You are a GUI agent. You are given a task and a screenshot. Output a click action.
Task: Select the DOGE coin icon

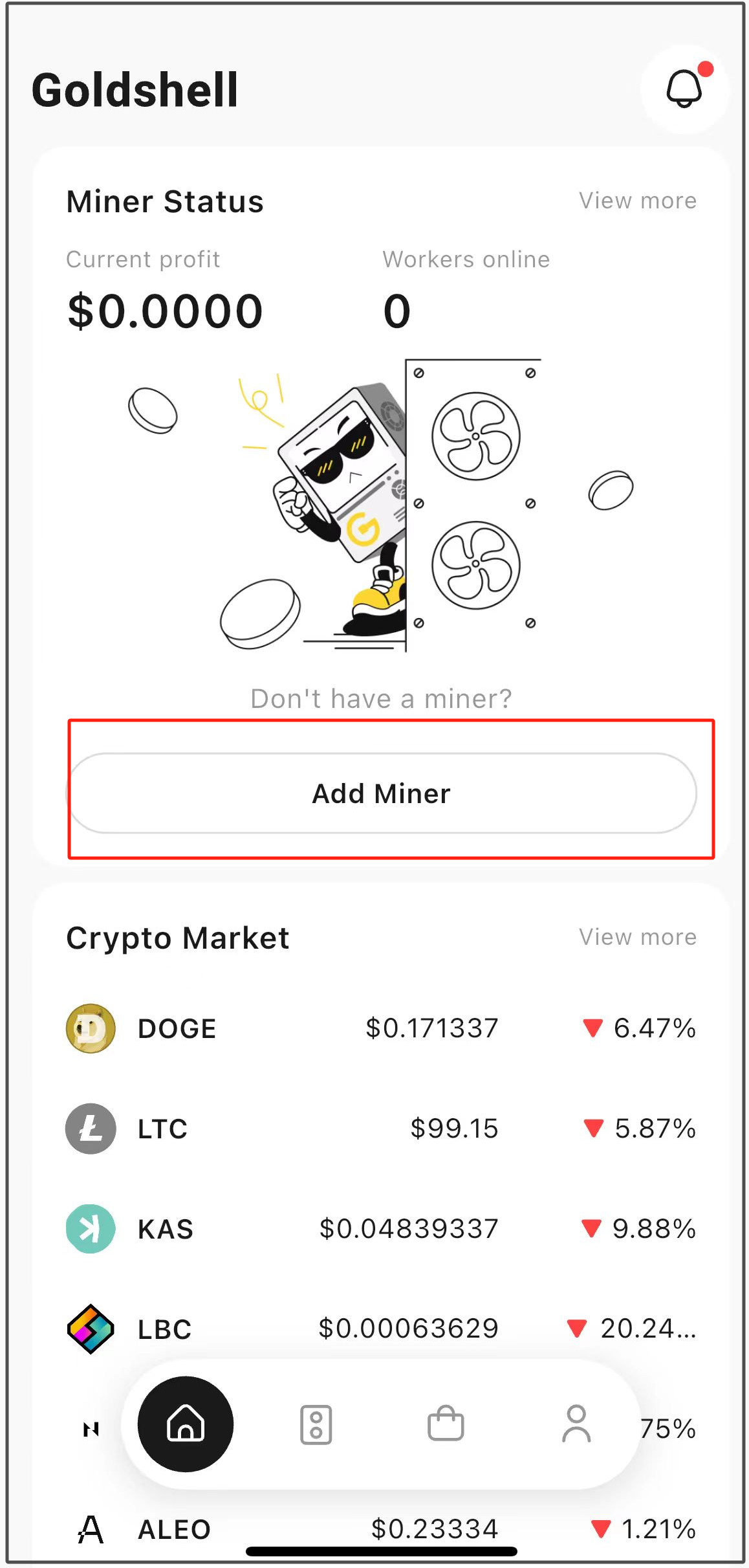click(91, 1028)
